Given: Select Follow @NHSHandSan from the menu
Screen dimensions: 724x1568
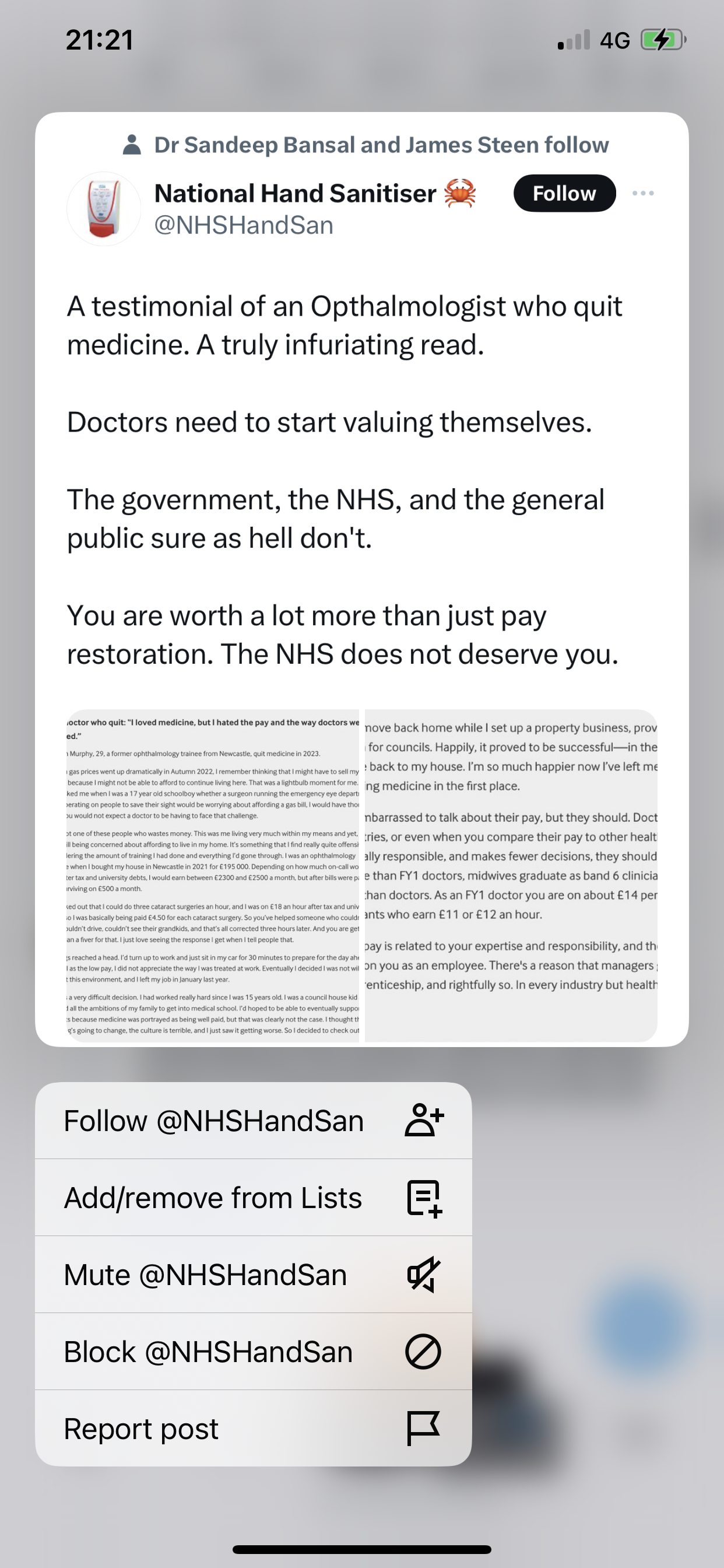Looking at the screenshot, I should pos(253,1121).
